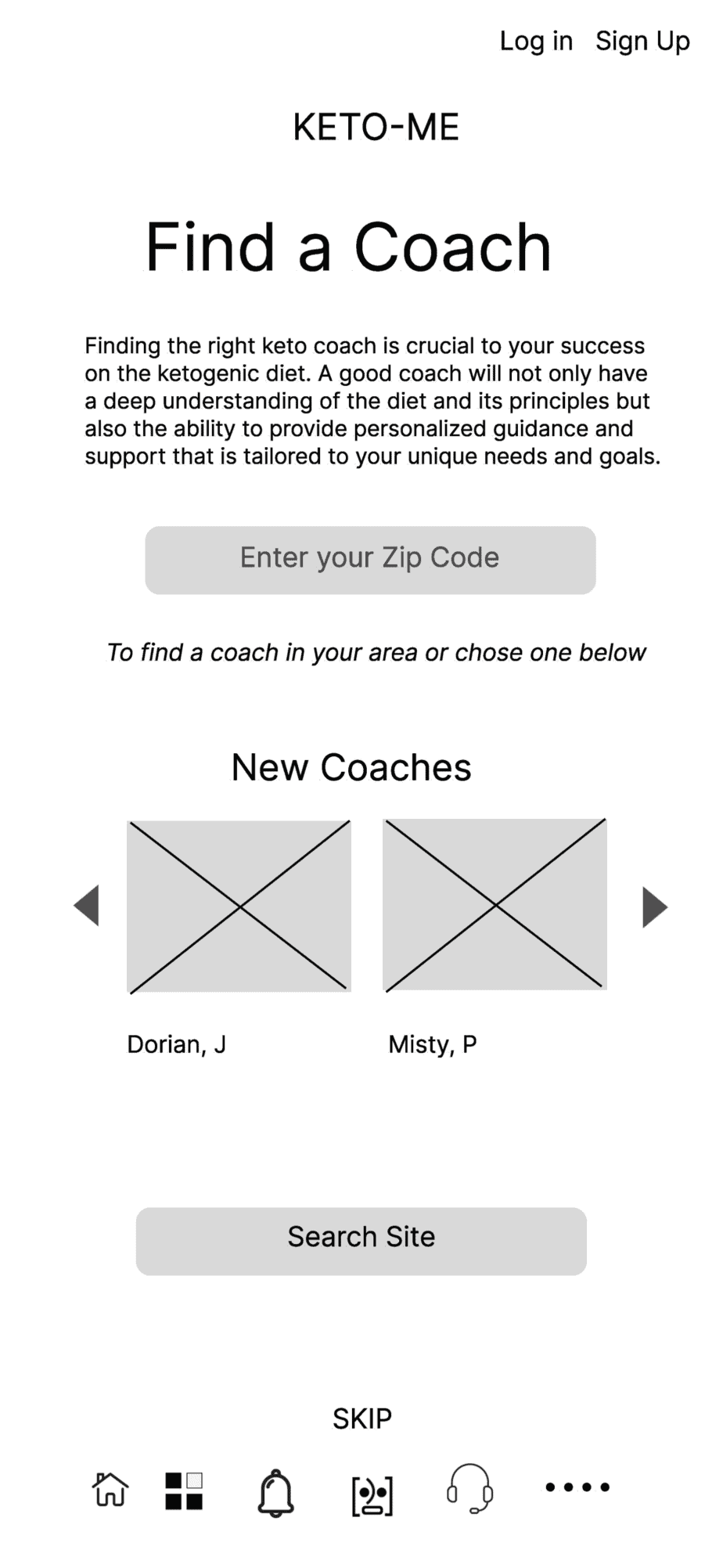Click the Enter your Zip Code field
The width and height of the screenshot is (723, 1568).
(369, 559)
